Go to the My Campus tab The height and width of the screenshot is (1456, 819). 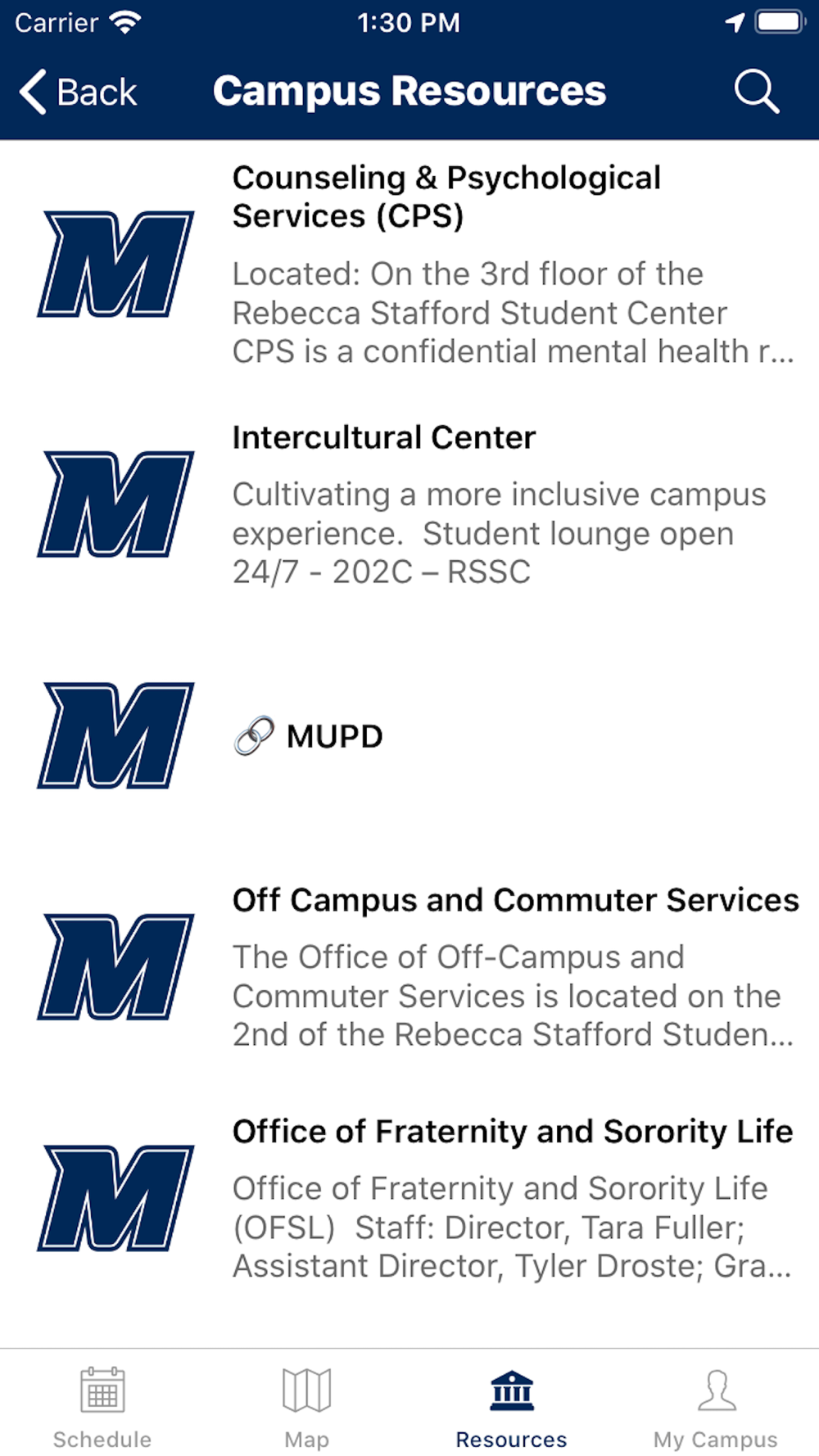coord(716,1407)
